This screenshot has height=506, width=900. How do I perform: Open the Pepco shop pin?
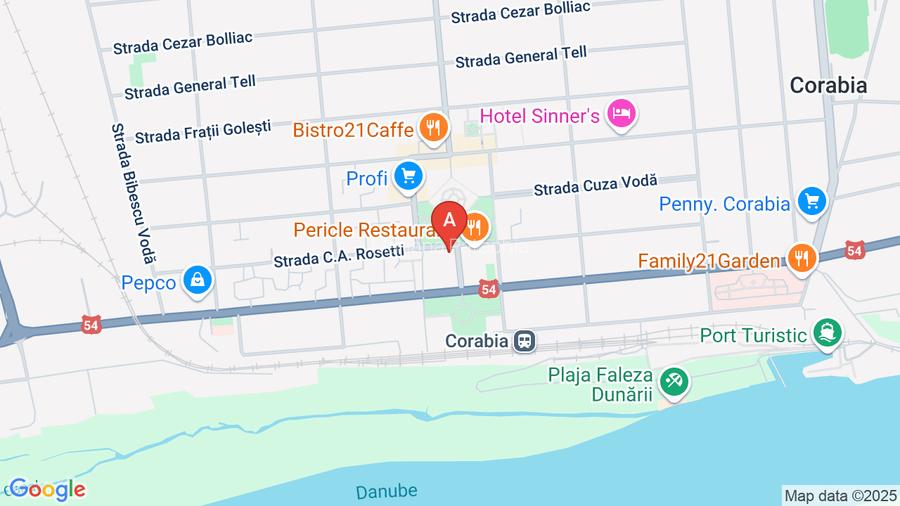[199, 282]
